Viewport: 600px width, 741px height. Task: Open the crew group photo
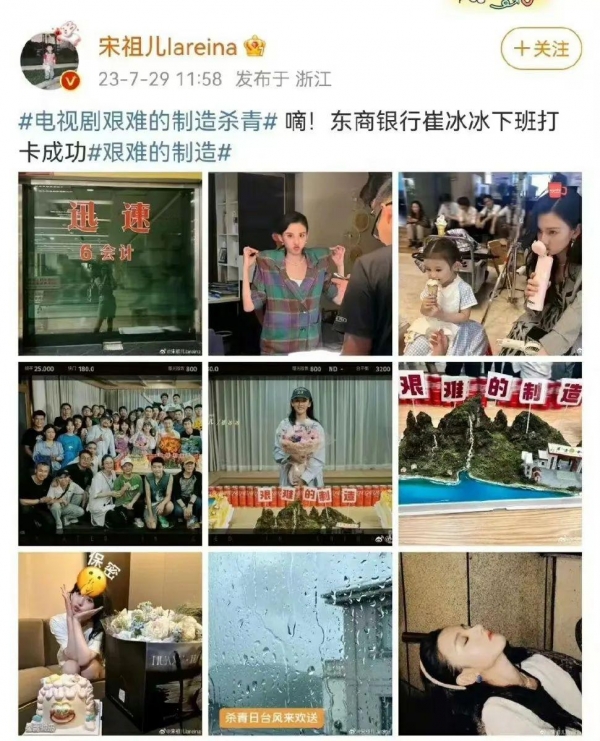click(110, 453)
